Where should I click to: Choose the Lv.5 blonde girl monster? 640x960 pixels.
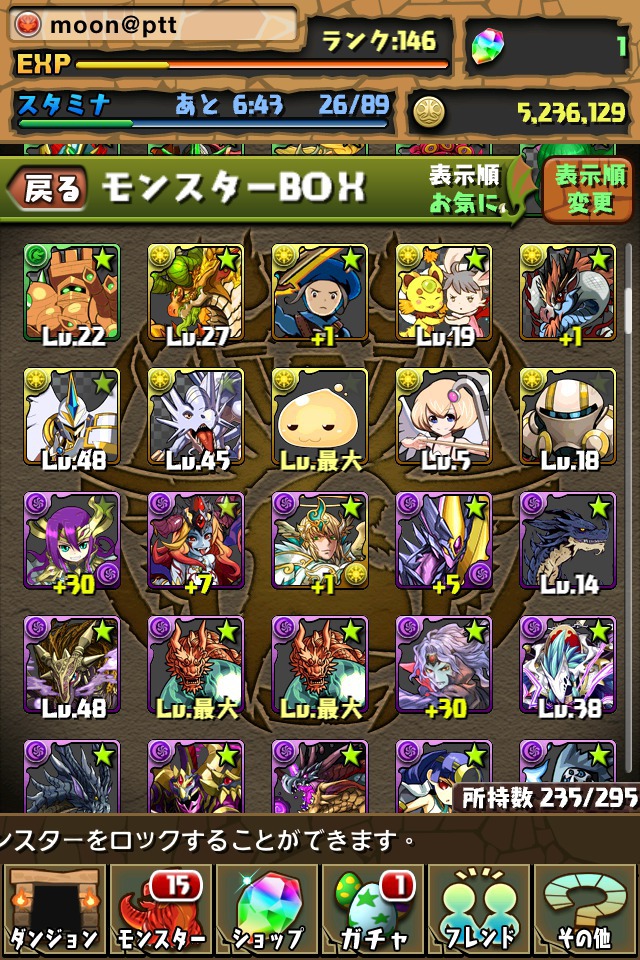pyautogui.click(x=444, y=416)
